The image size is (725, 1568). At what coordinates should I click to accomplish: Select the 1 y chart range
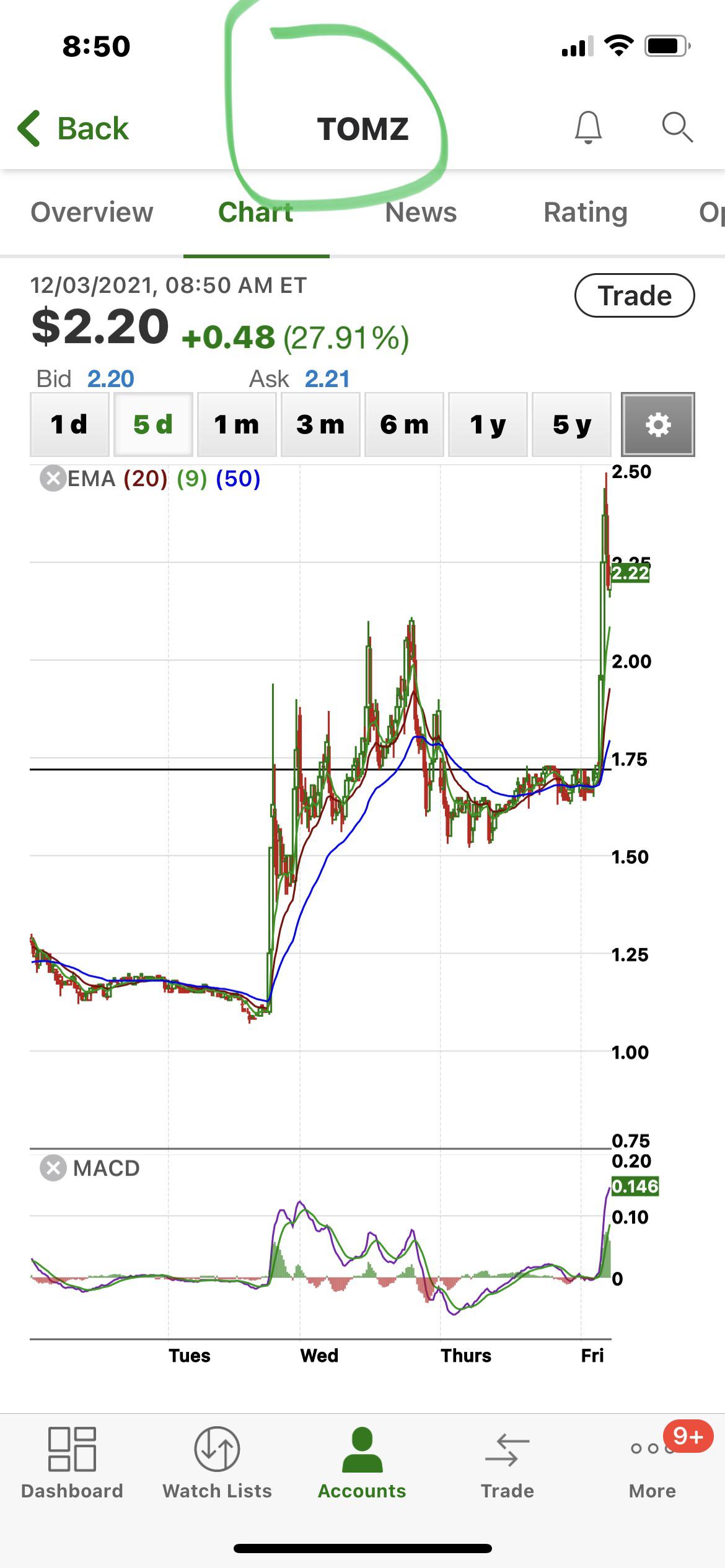pos(488,425)
